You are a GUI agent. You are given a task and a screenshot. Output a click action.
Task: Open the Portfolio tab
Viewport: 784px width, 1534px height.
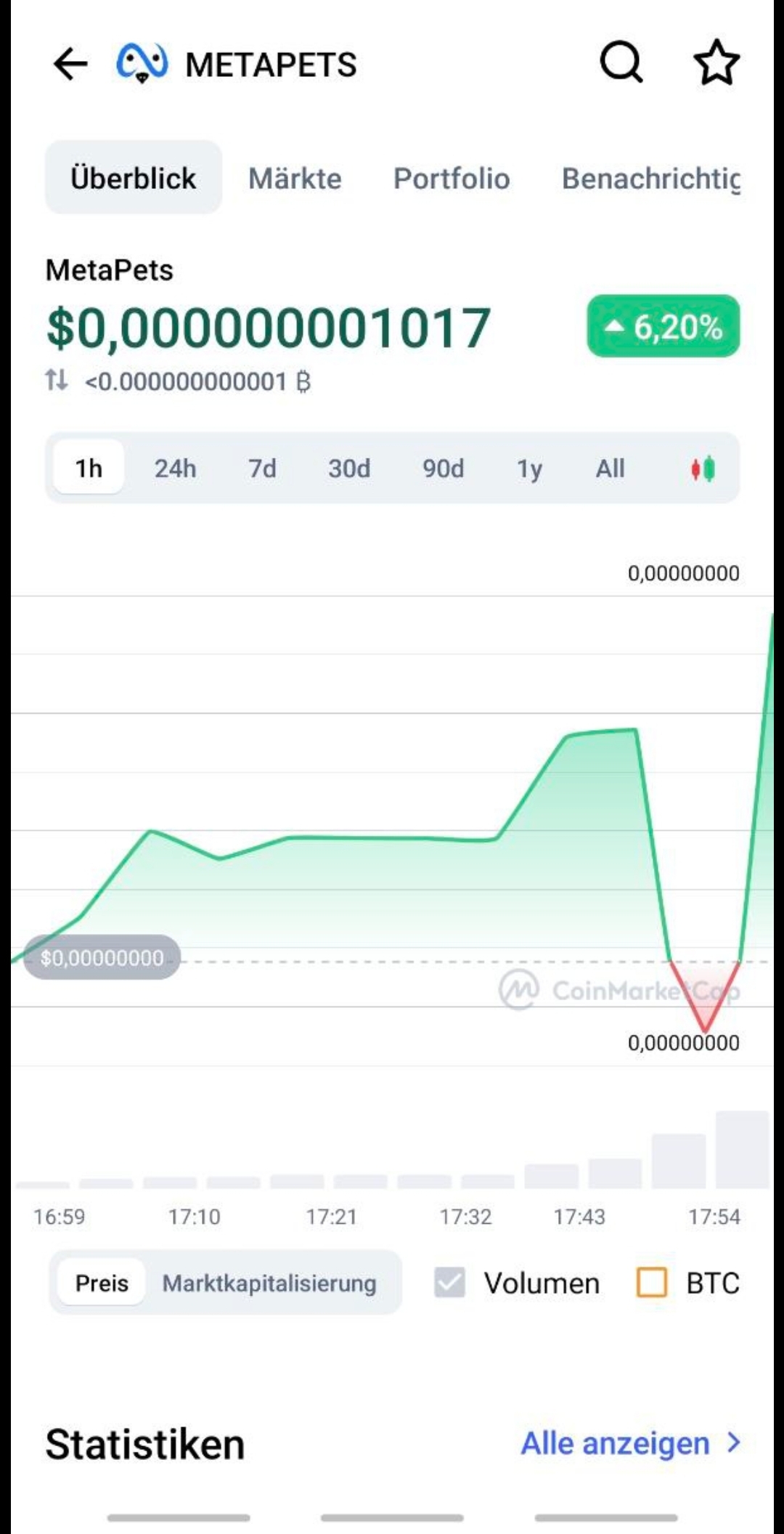pyautogui.click(x=452, y=179)
